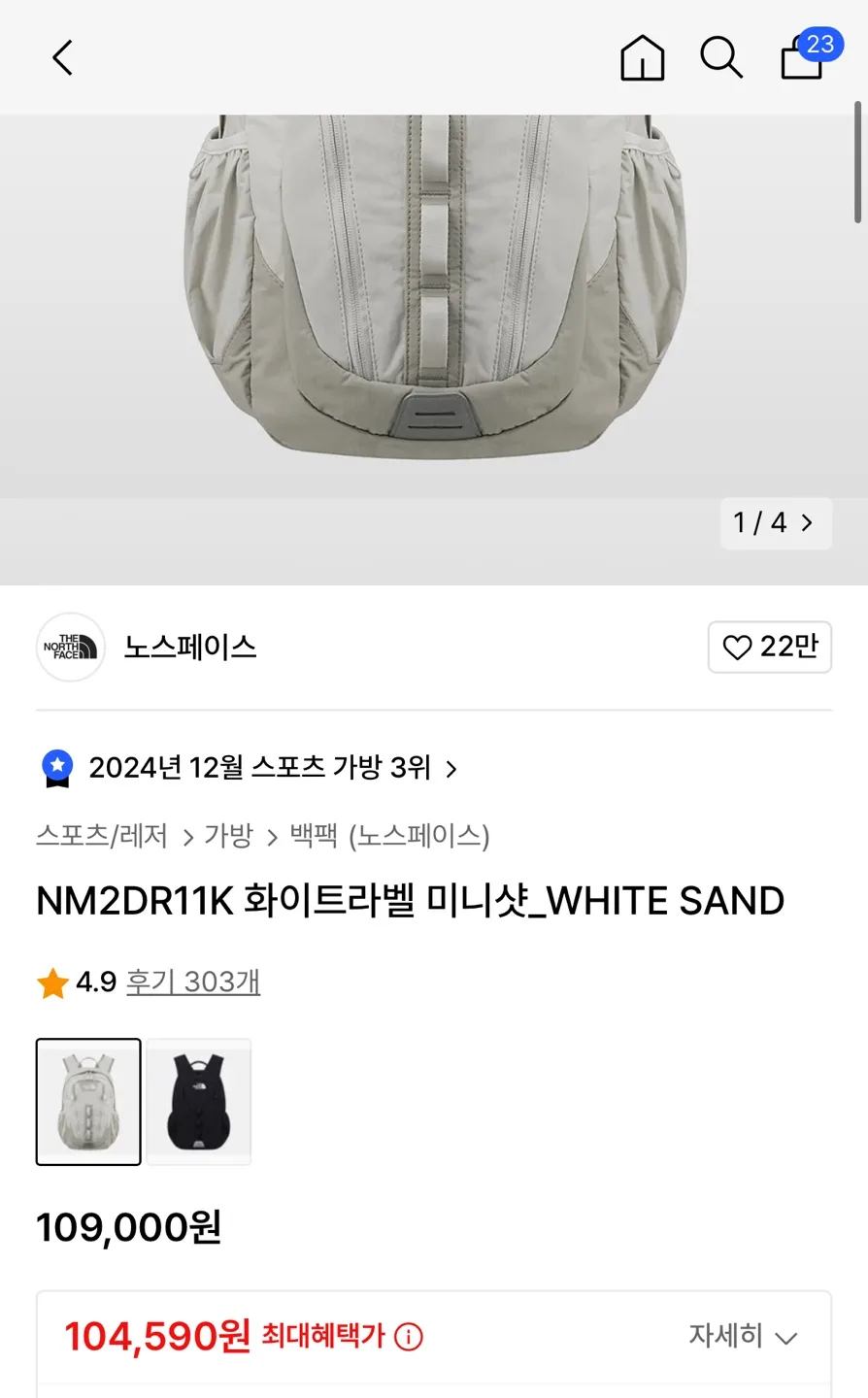Open the search icon

pos(721,58)
